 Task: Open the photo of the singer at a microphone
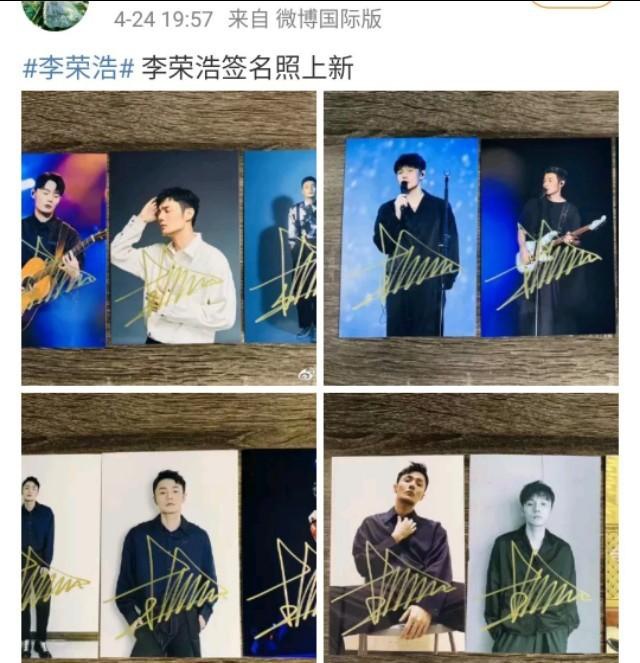point(471,238)
